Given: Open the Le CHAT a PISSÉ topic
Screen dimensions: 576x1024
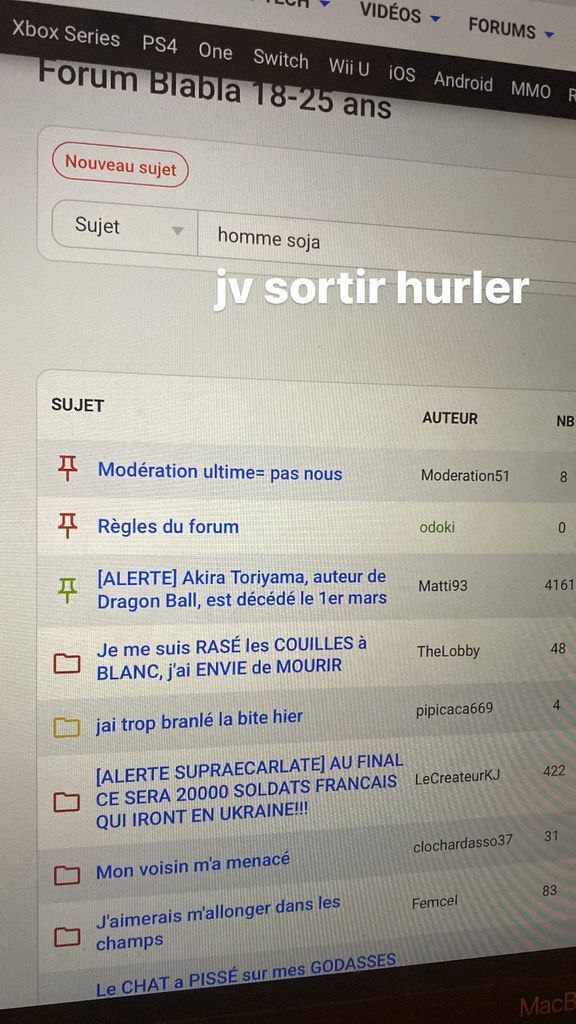Looking at the screenshot, I should click(246, 974).
